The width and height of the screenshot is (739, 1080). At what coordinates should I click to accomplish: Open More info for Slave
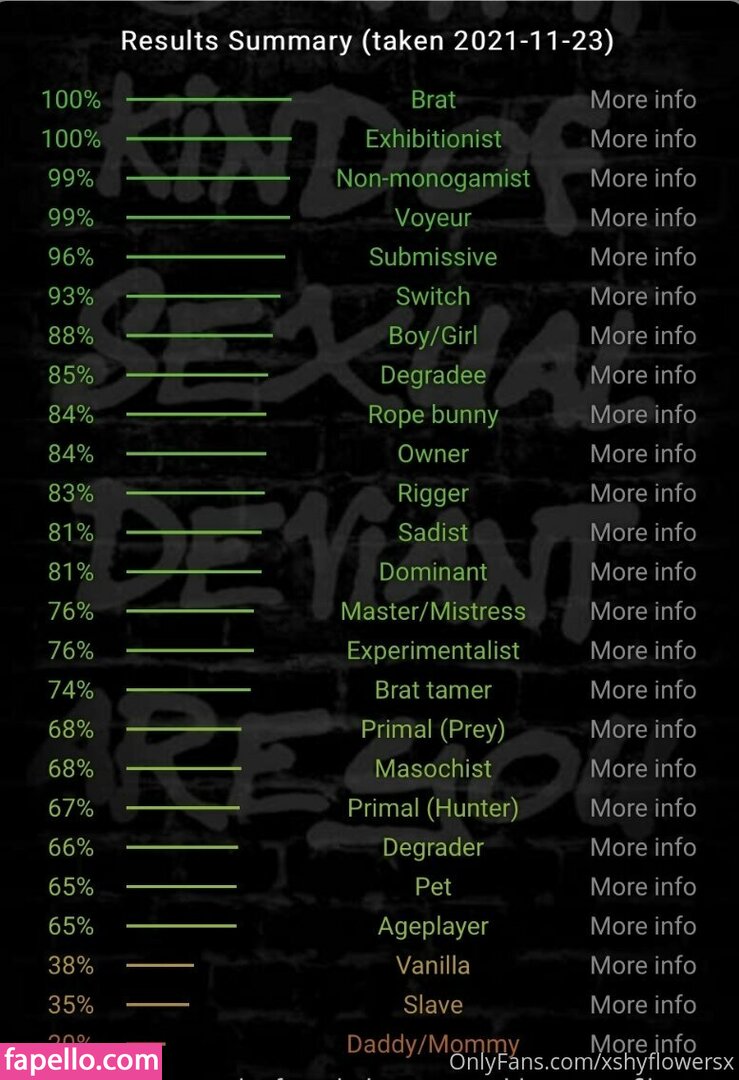(642, 1004)
